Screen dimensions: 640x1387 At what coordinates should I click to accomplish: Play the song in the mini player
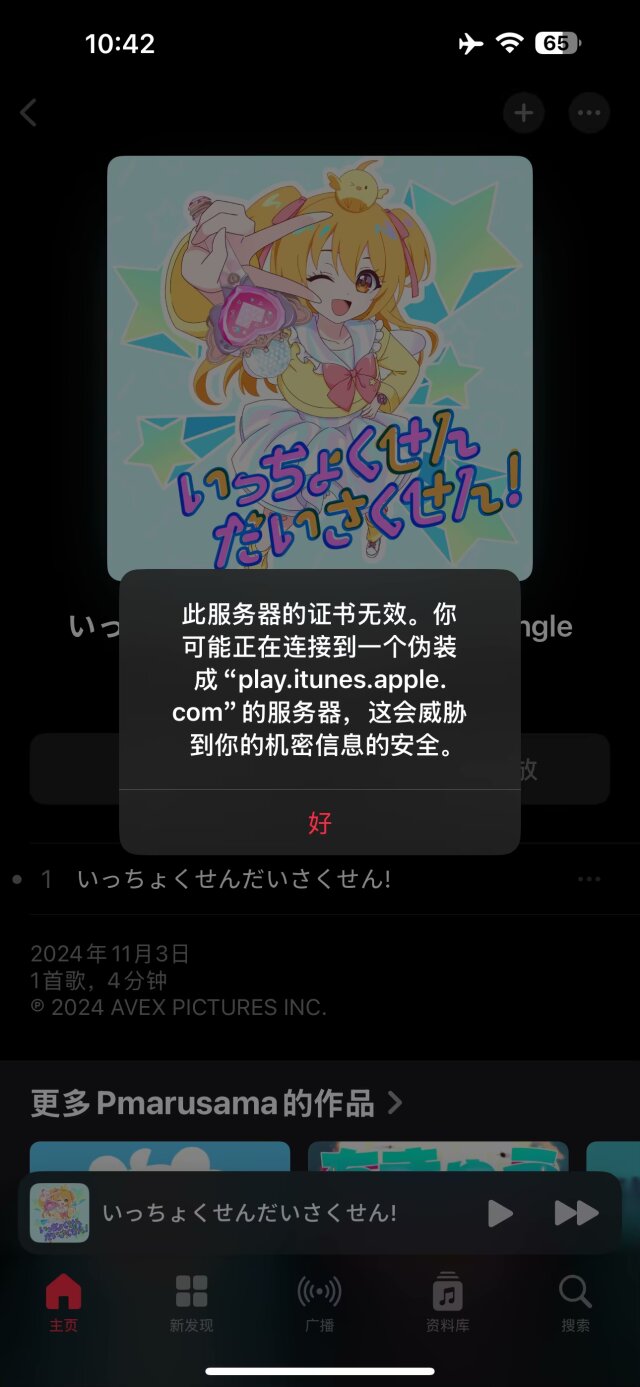pyautogui.click(x=500, y=1213)
